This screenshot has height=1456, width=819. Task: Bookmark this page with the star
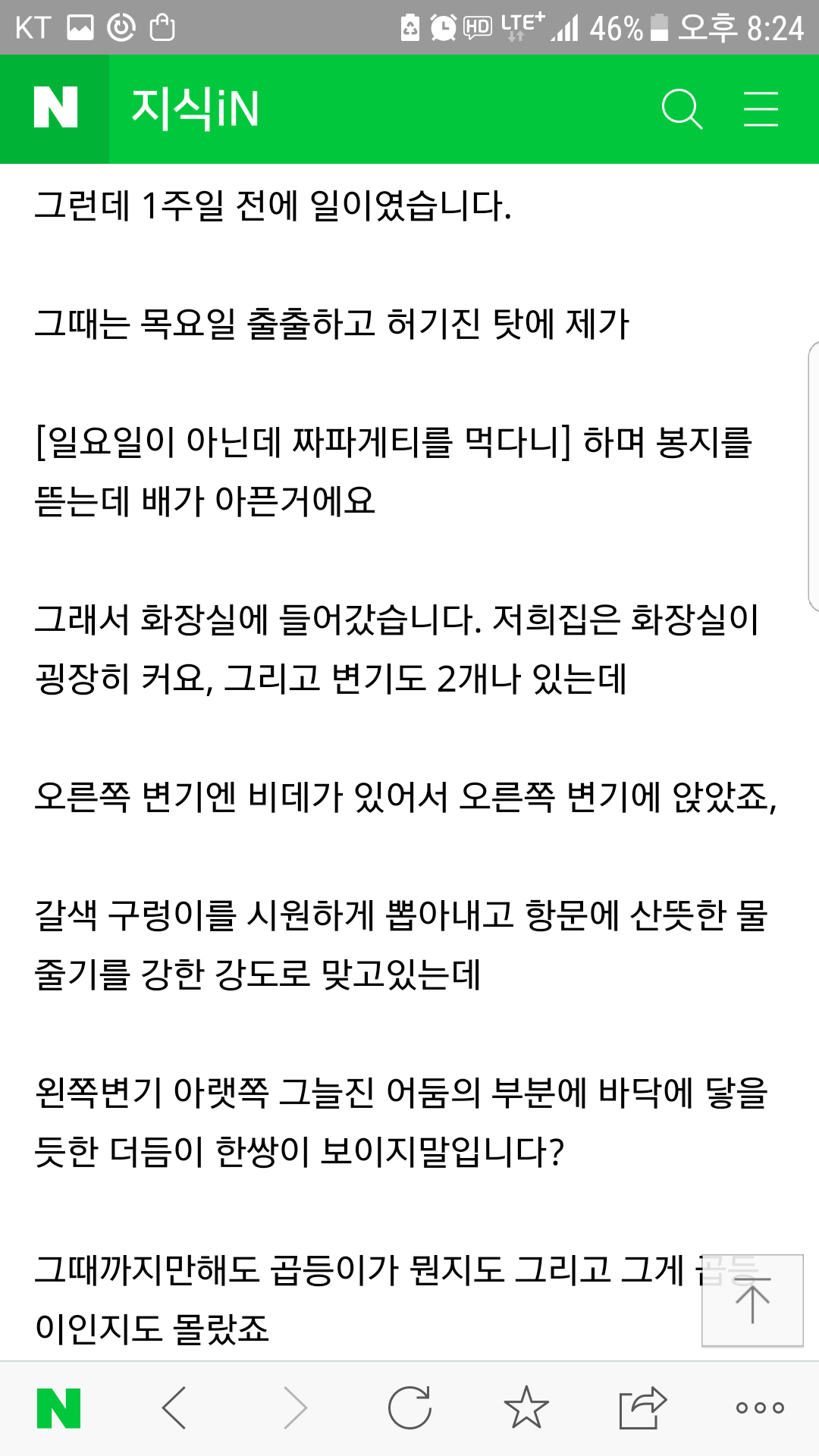point(526,1407)
